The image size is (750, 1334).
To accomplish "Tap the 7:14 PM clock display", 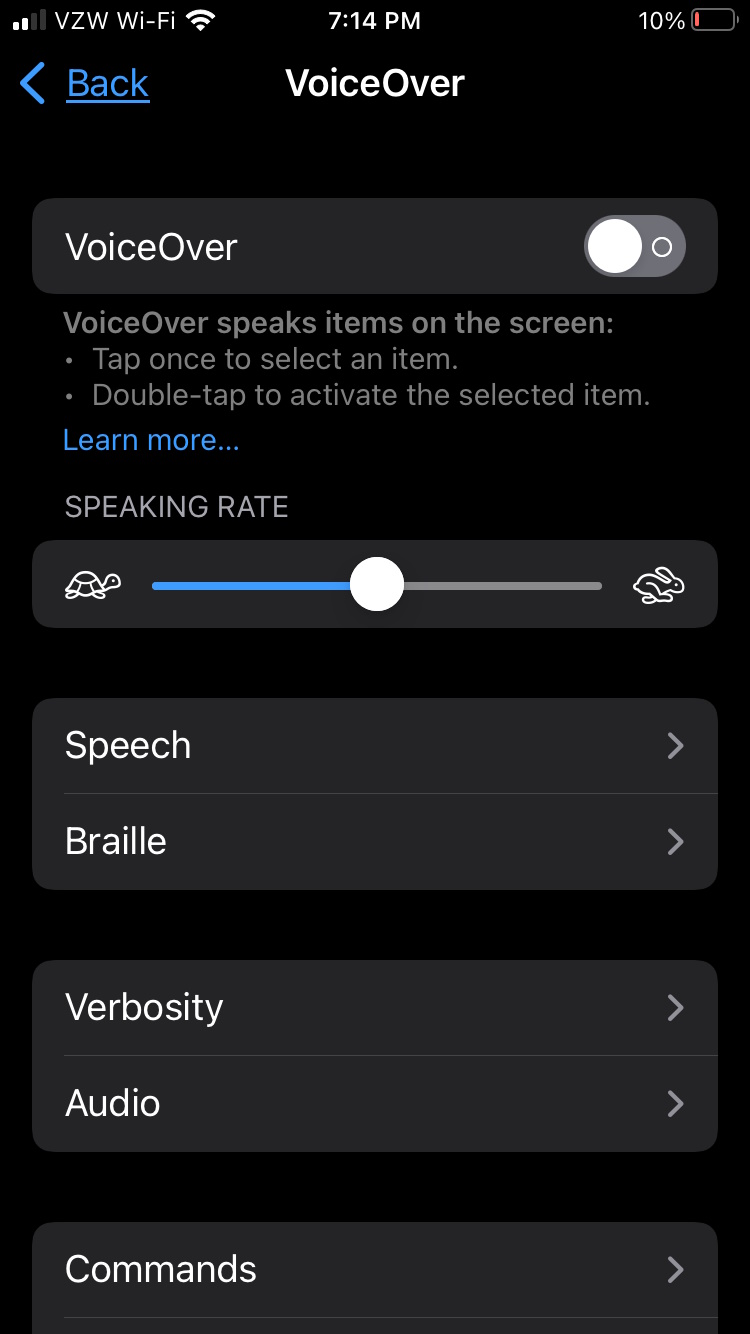I will click(375, 20).
